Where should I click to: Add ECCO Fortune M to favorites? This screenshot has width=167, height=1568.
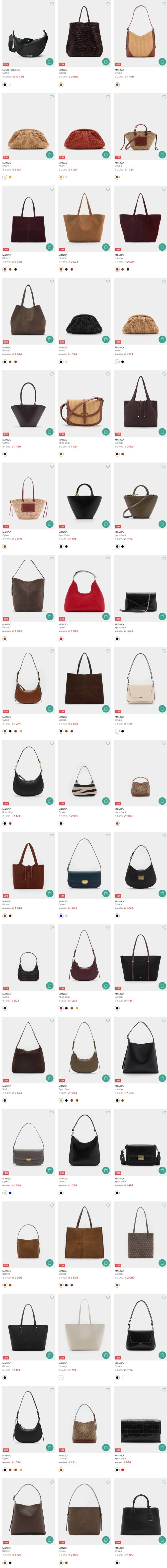pyautogui.click(x=52, y=4)
